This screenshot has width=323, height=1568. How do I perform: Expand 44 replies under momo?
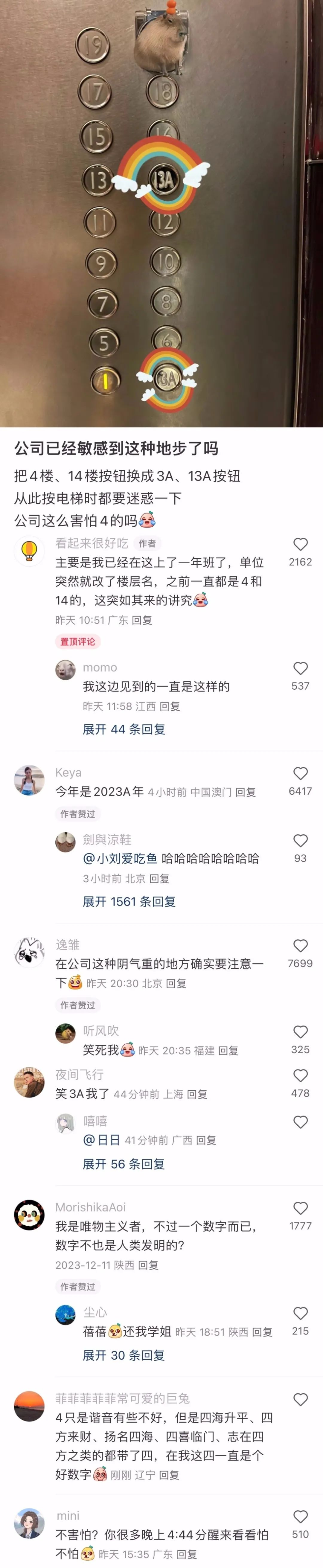(124, 729)
